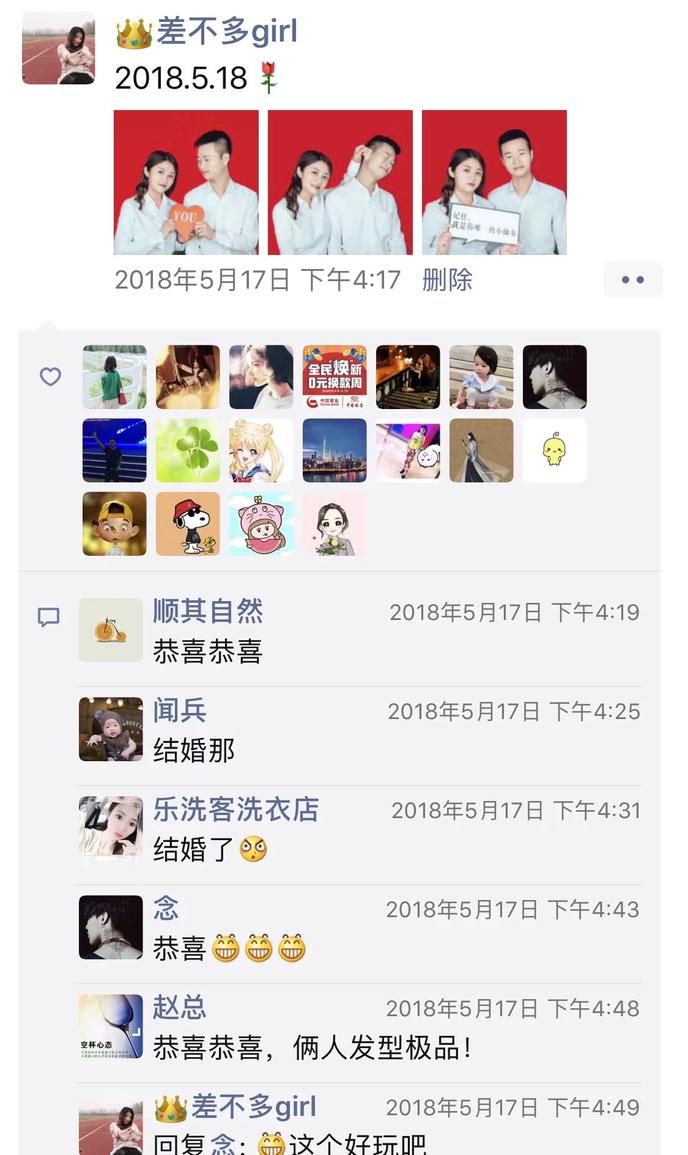Reply to 顺其自然's comment 恭喜恭喜
688x1155 pixels.
[208, 652]
